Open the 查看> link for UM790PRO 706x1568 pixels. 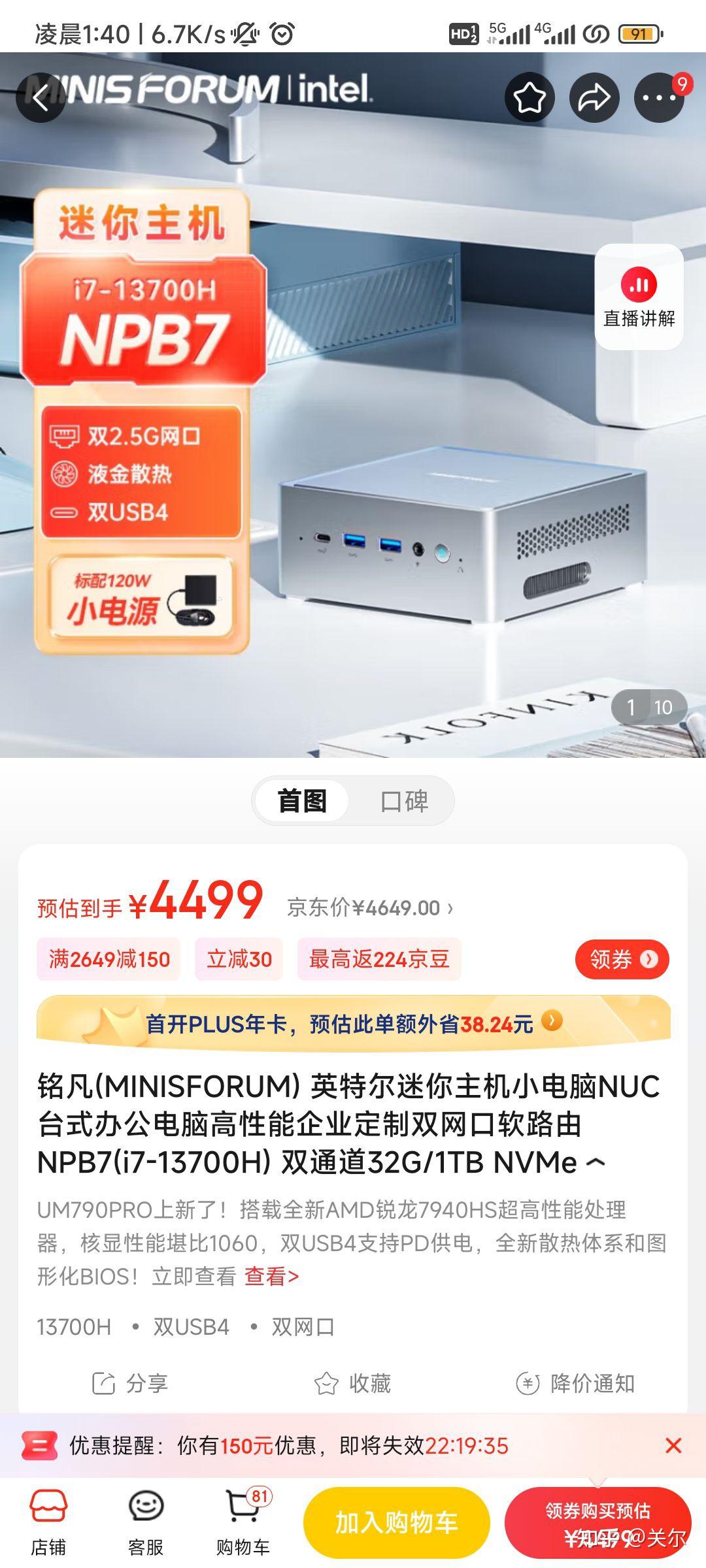click(271, 1276)
